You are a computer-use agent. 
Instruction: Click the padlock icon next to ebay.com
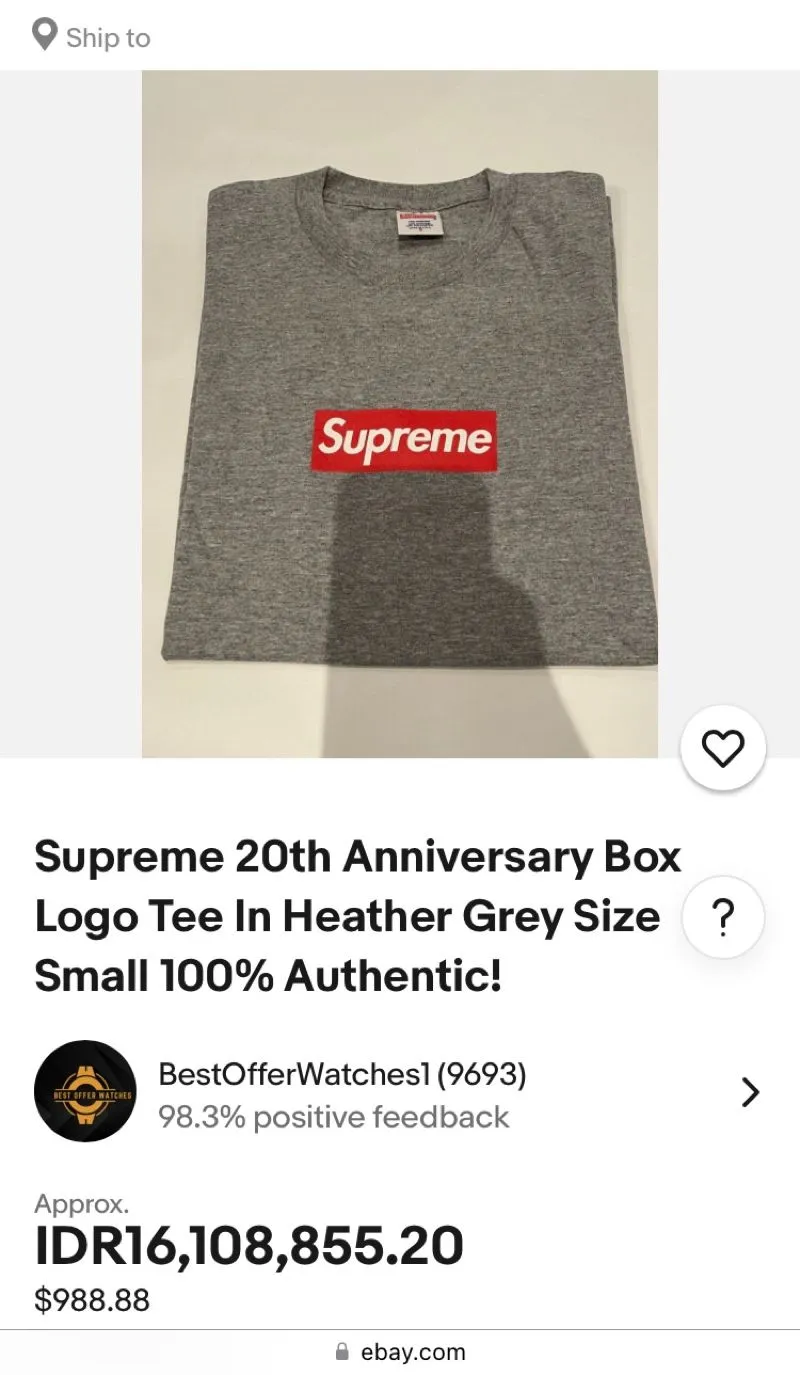tap(341, 1351)
